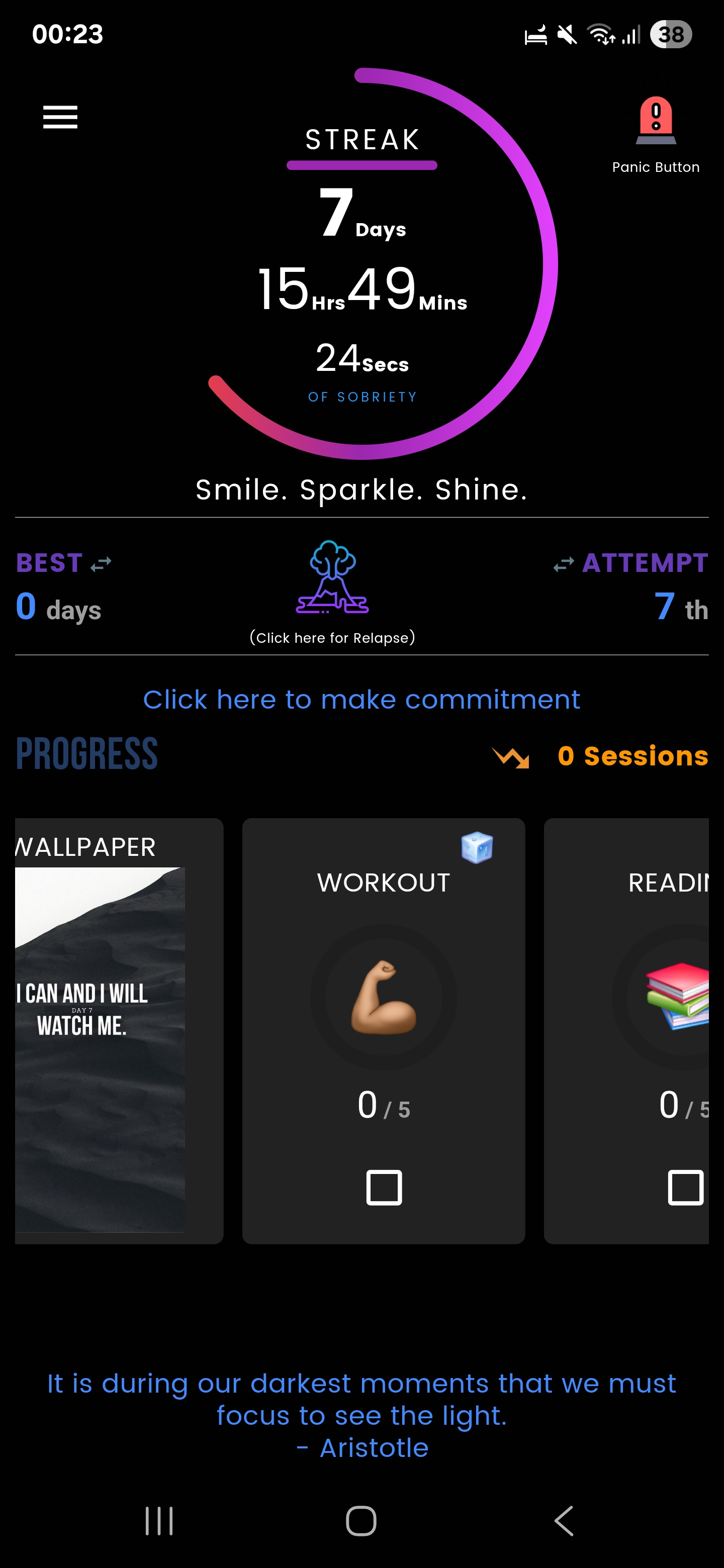Open the 0 Sessions progress stats
The image size is (724, 1568).
632,756
